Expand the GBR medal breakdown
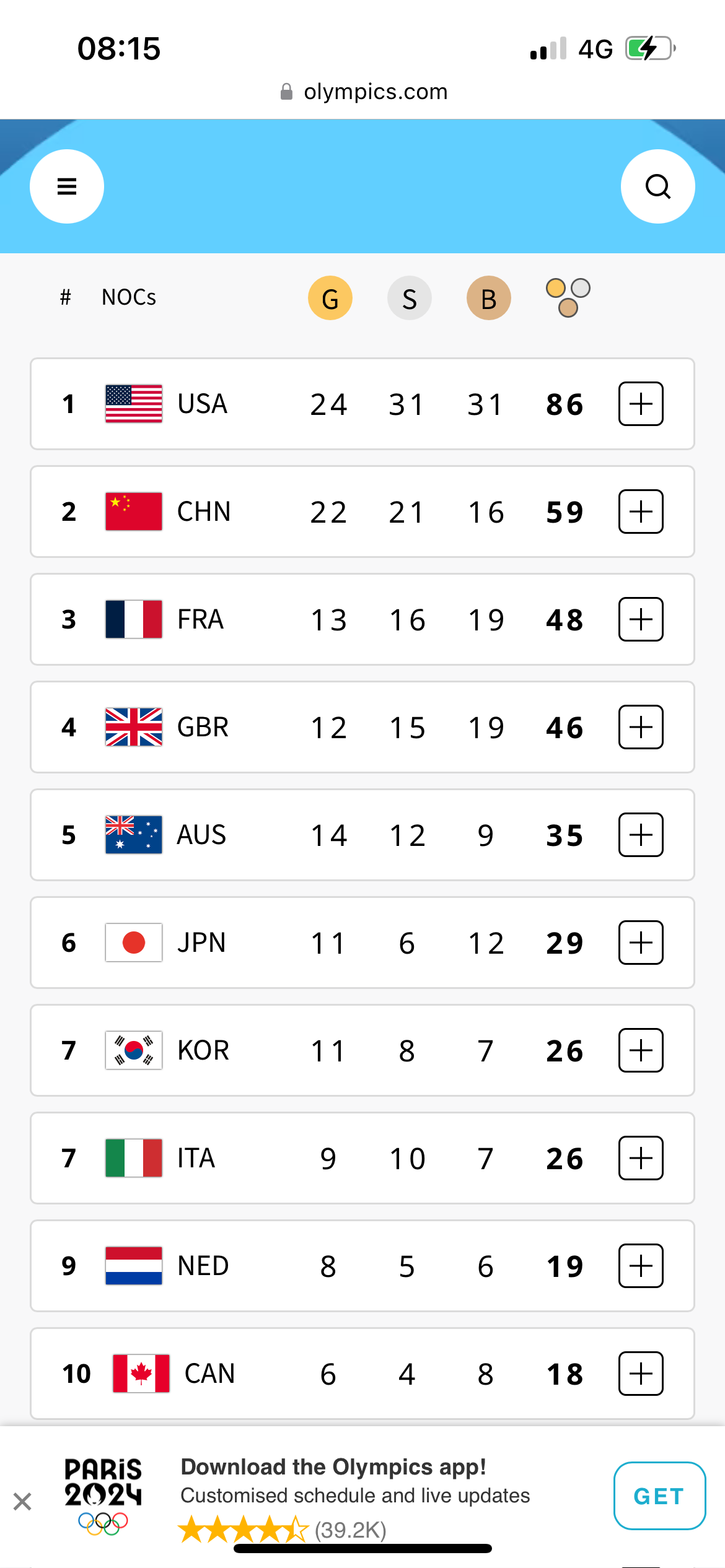 [641, 727]
